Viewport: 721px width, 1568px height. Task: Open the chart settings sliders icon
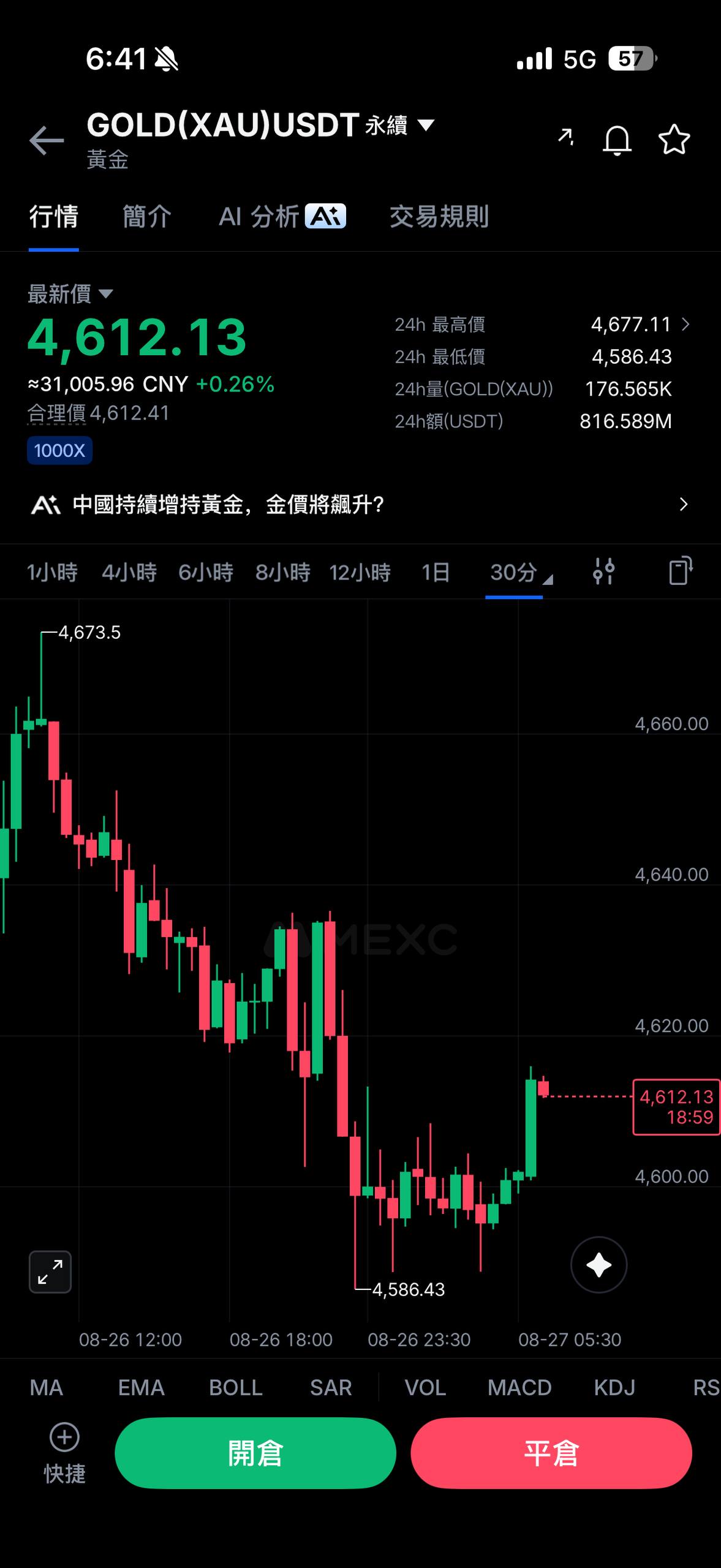[604, 571]
